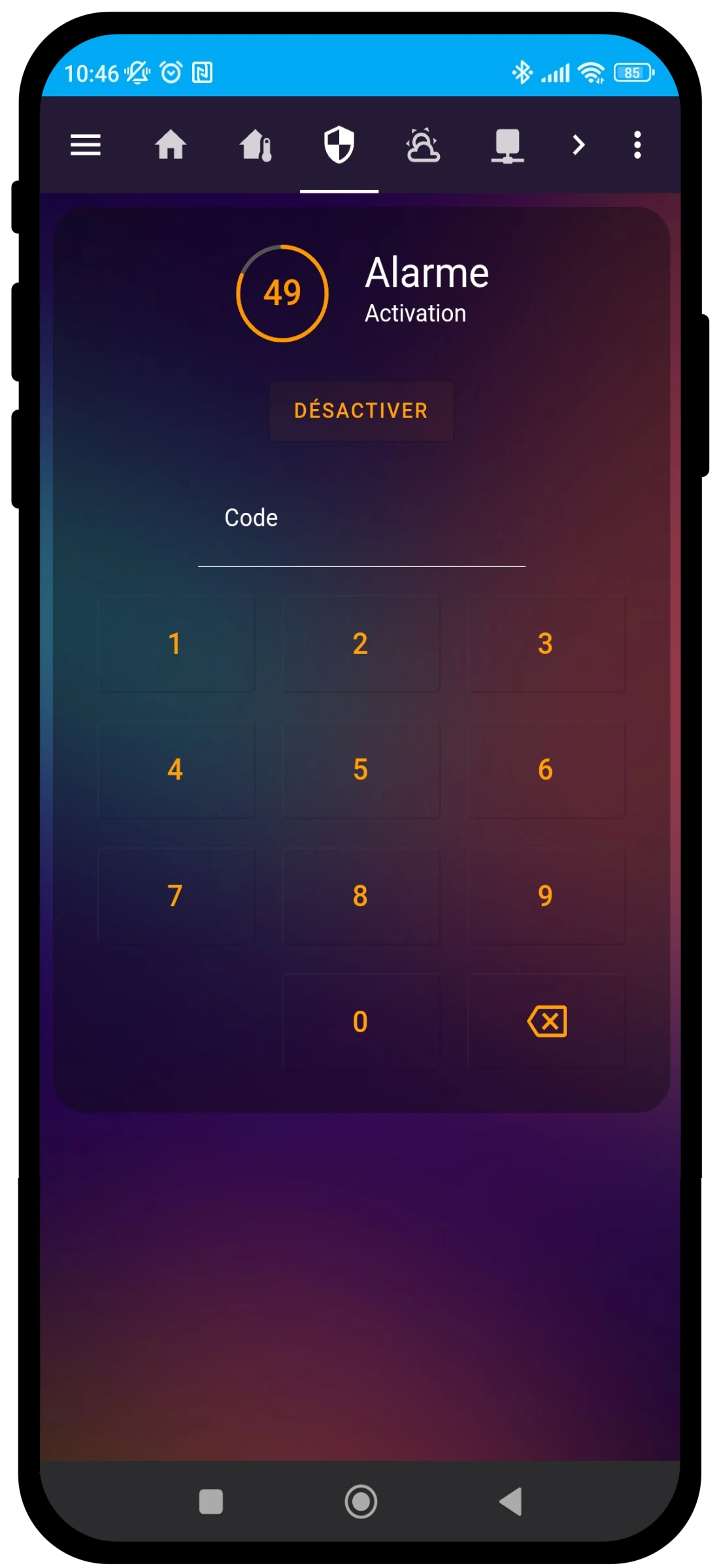
Task: Switch to the home temperature tab
Action: tap(255, 144)
